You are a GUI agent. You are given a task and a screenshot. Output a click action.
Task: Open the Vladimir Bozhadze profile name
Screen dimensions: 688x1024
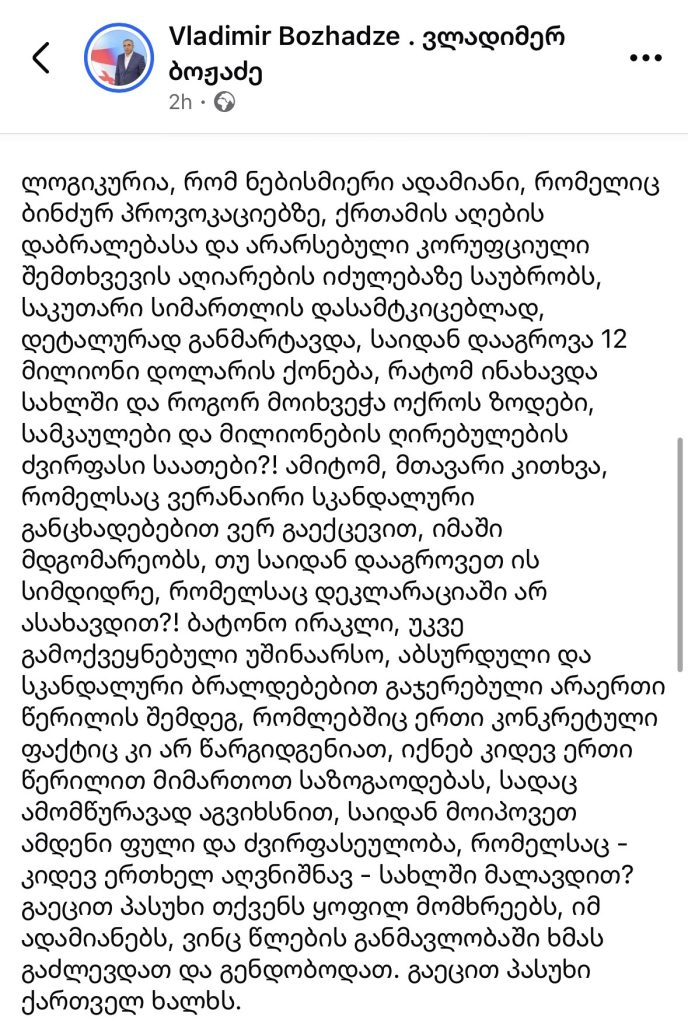[366, 54]
